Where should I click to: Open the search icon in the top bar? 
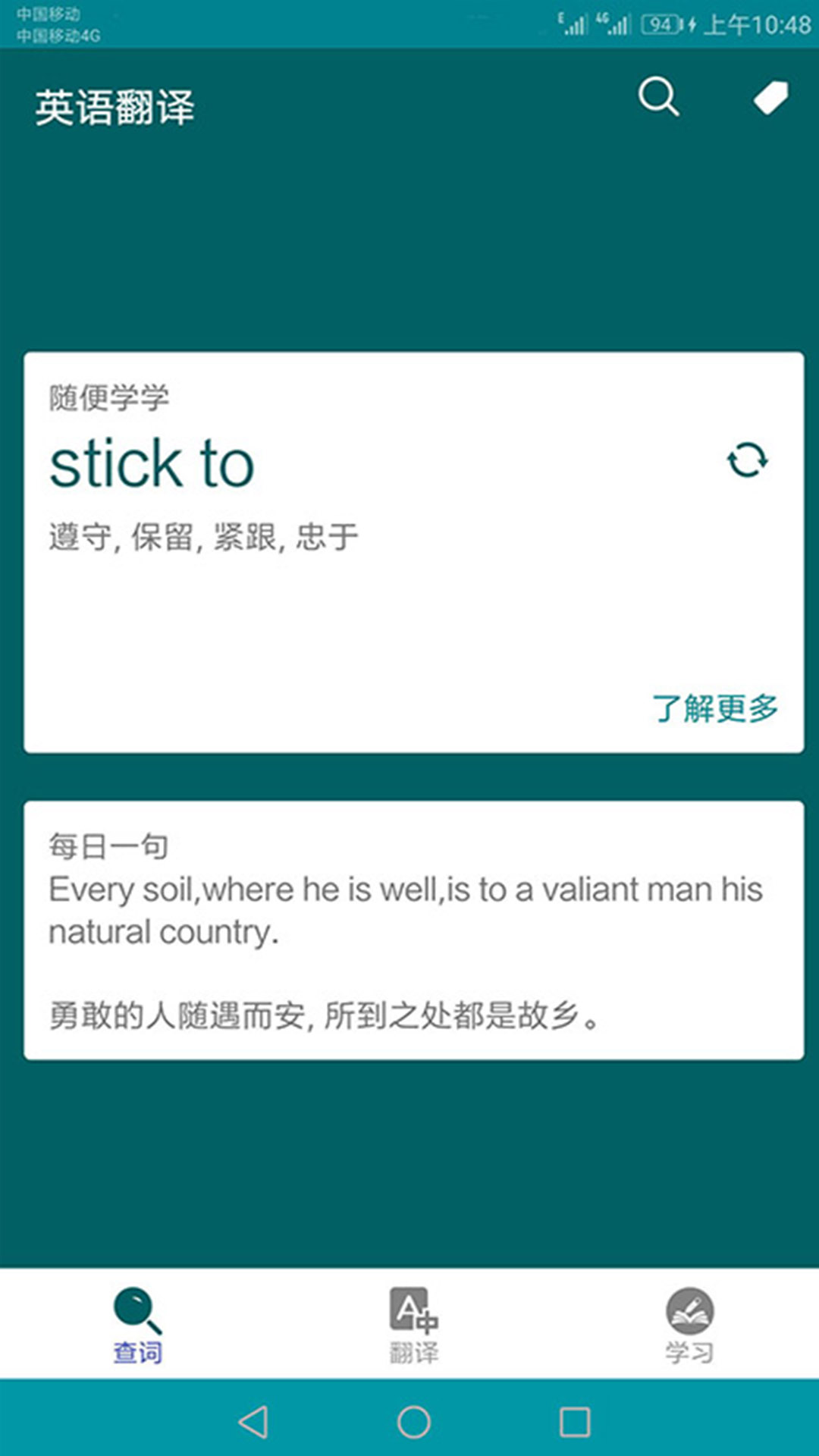click(658, 97)
